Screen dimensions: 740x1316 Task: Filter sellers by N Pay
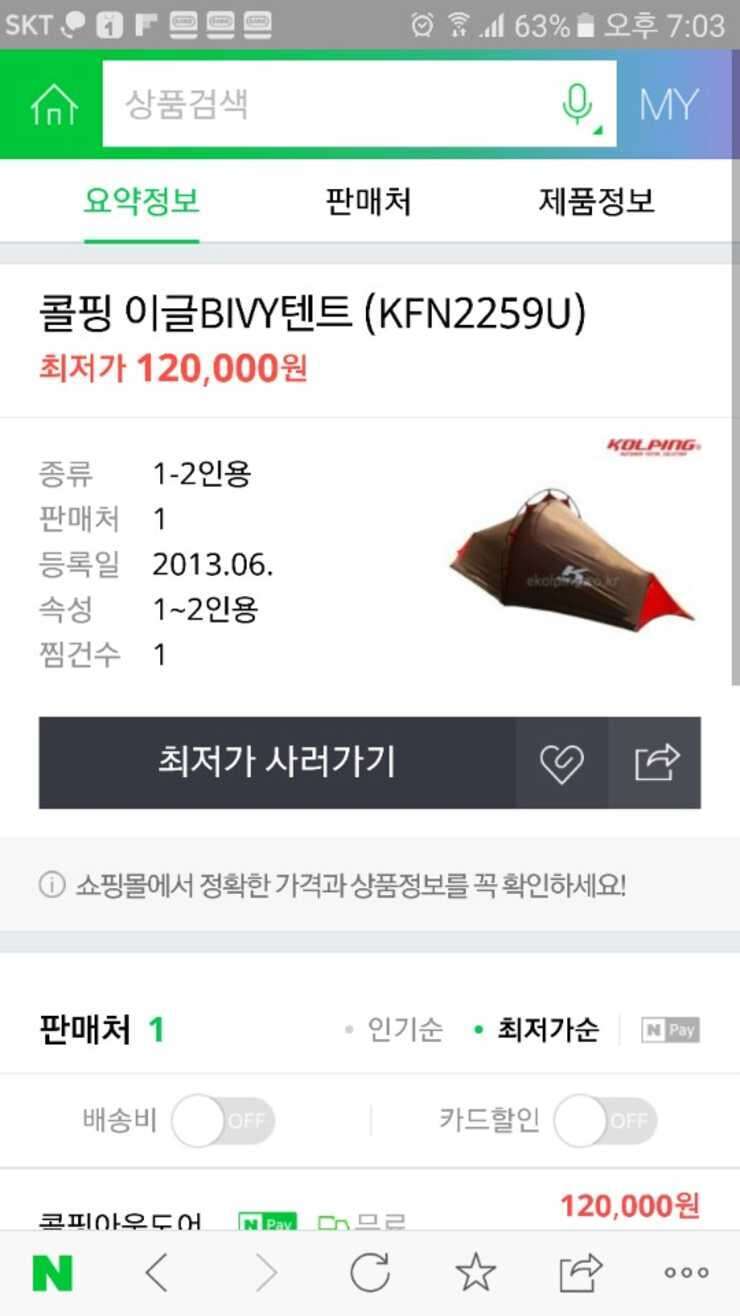click(670, 1030)
